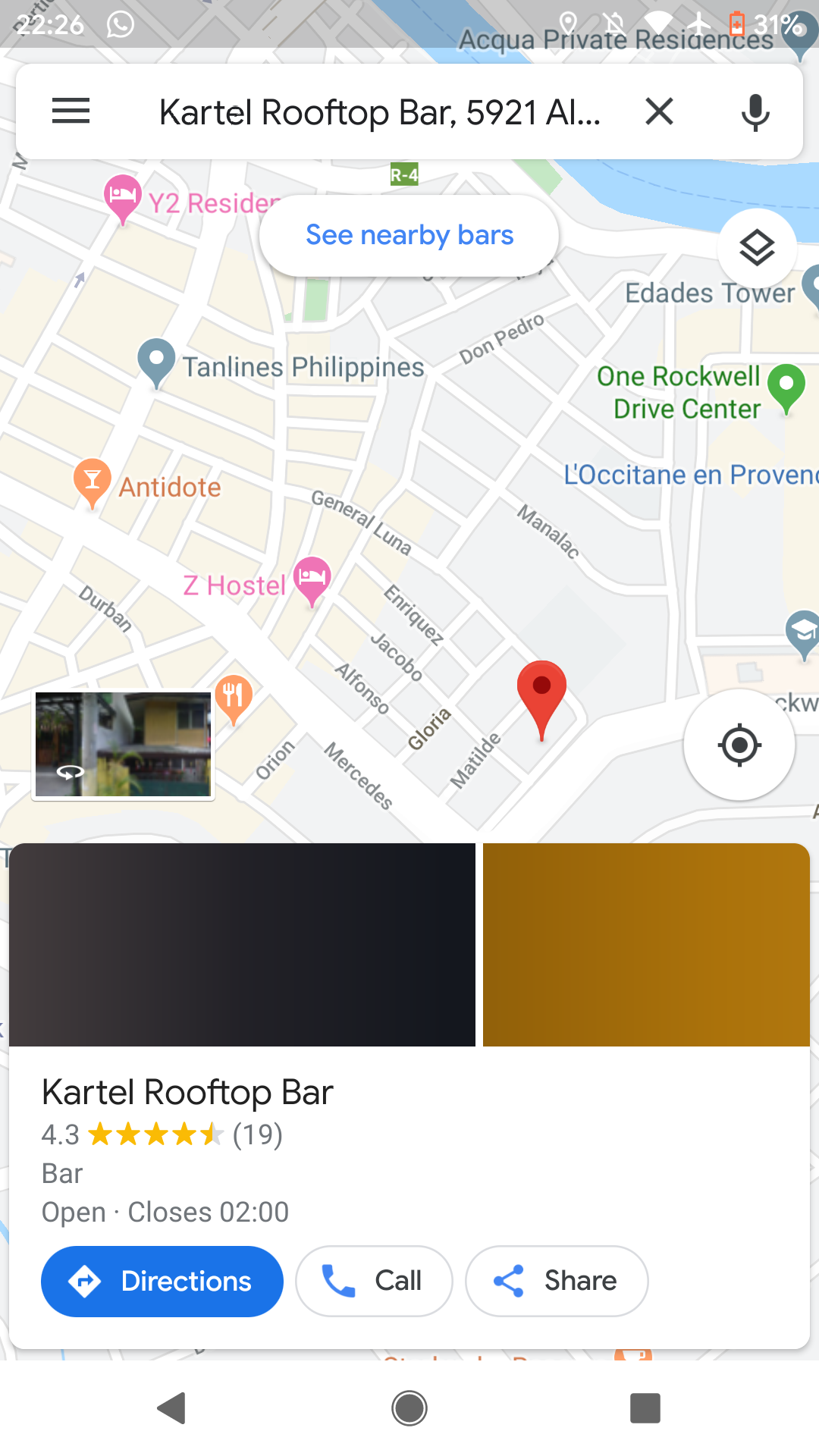View the dark photo of the bar
This screenshot has width=819, height=1456.
click(x=242, y=945)
